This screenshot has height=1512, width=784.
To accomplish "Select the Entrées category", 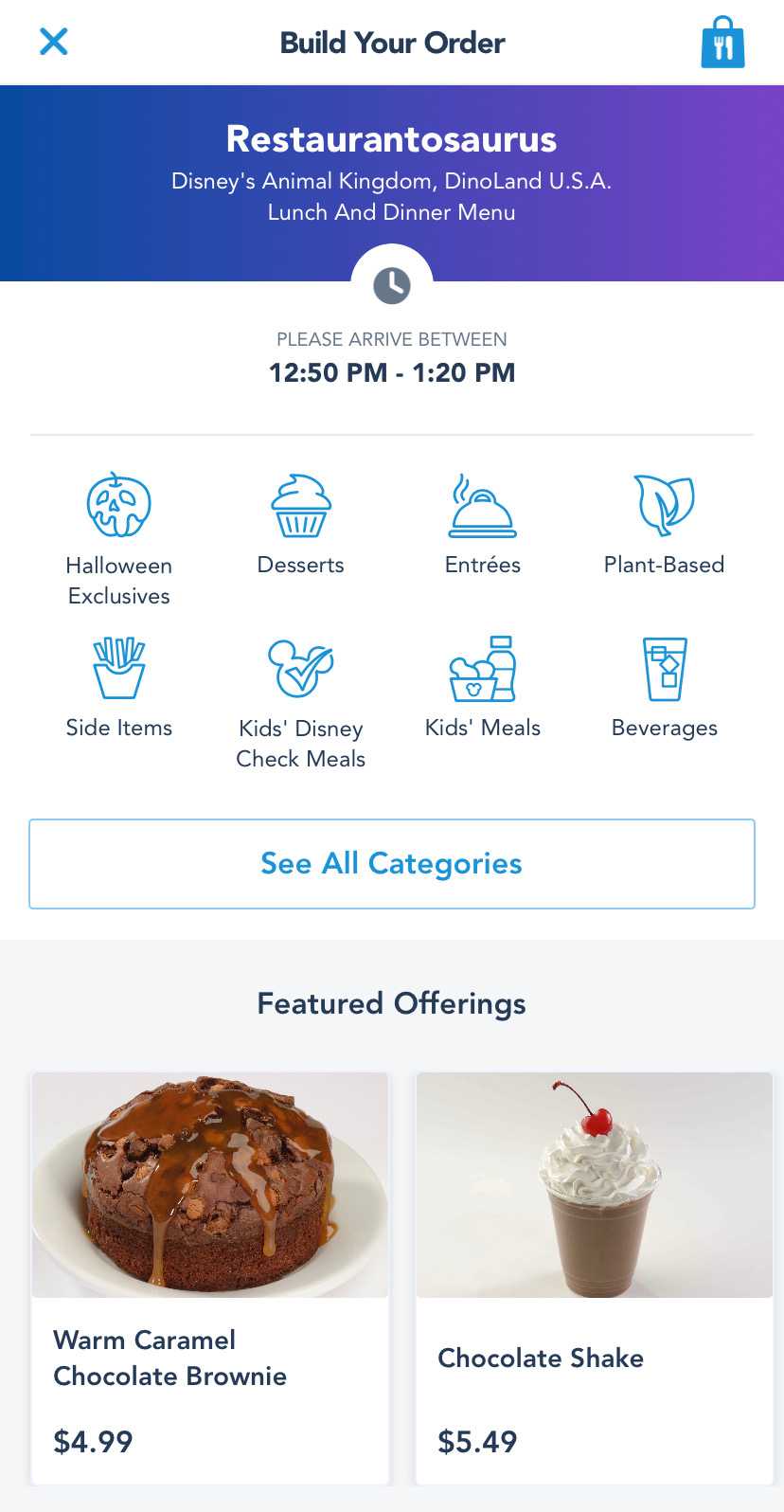I will (483, 524).
